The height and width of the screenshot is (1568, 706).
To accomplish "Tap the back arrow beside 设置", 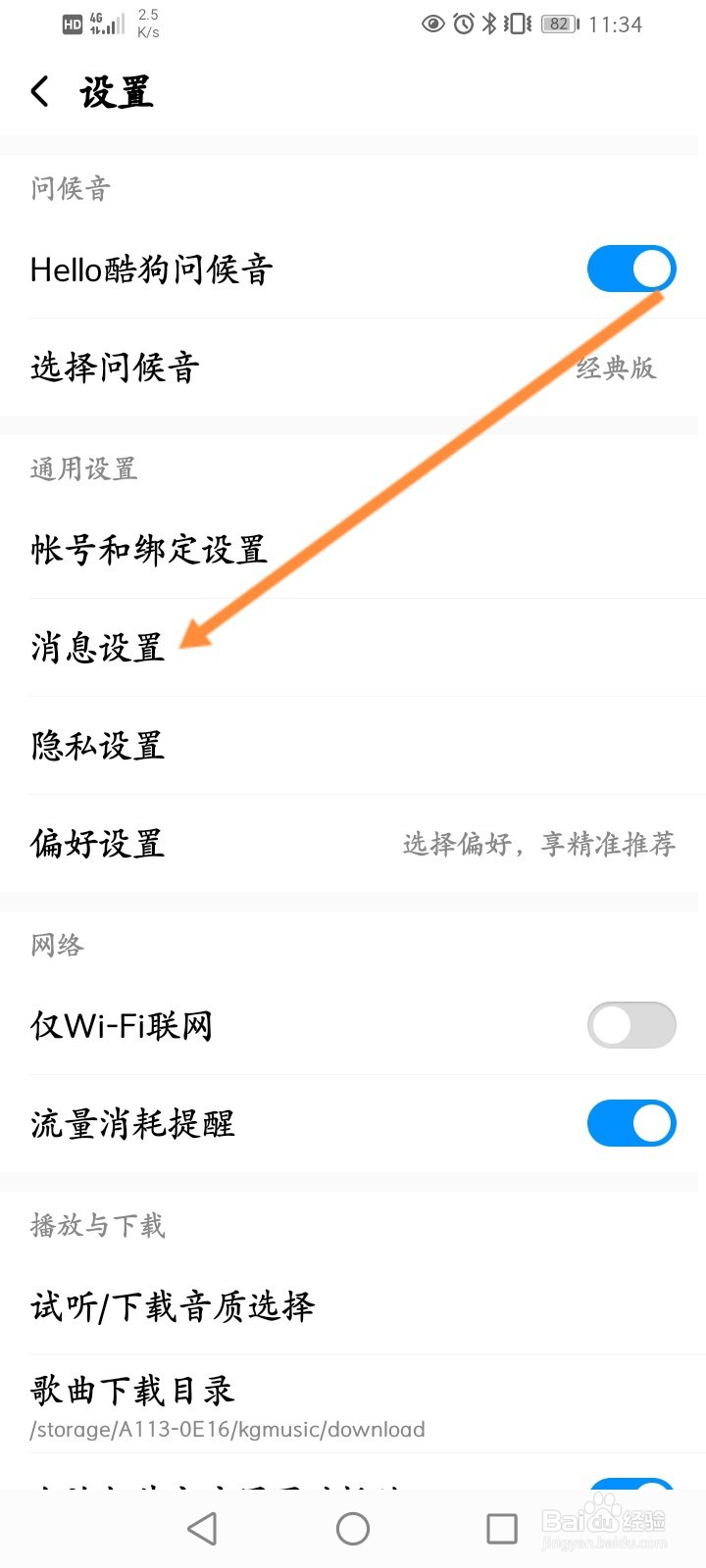I will point(39,91).
